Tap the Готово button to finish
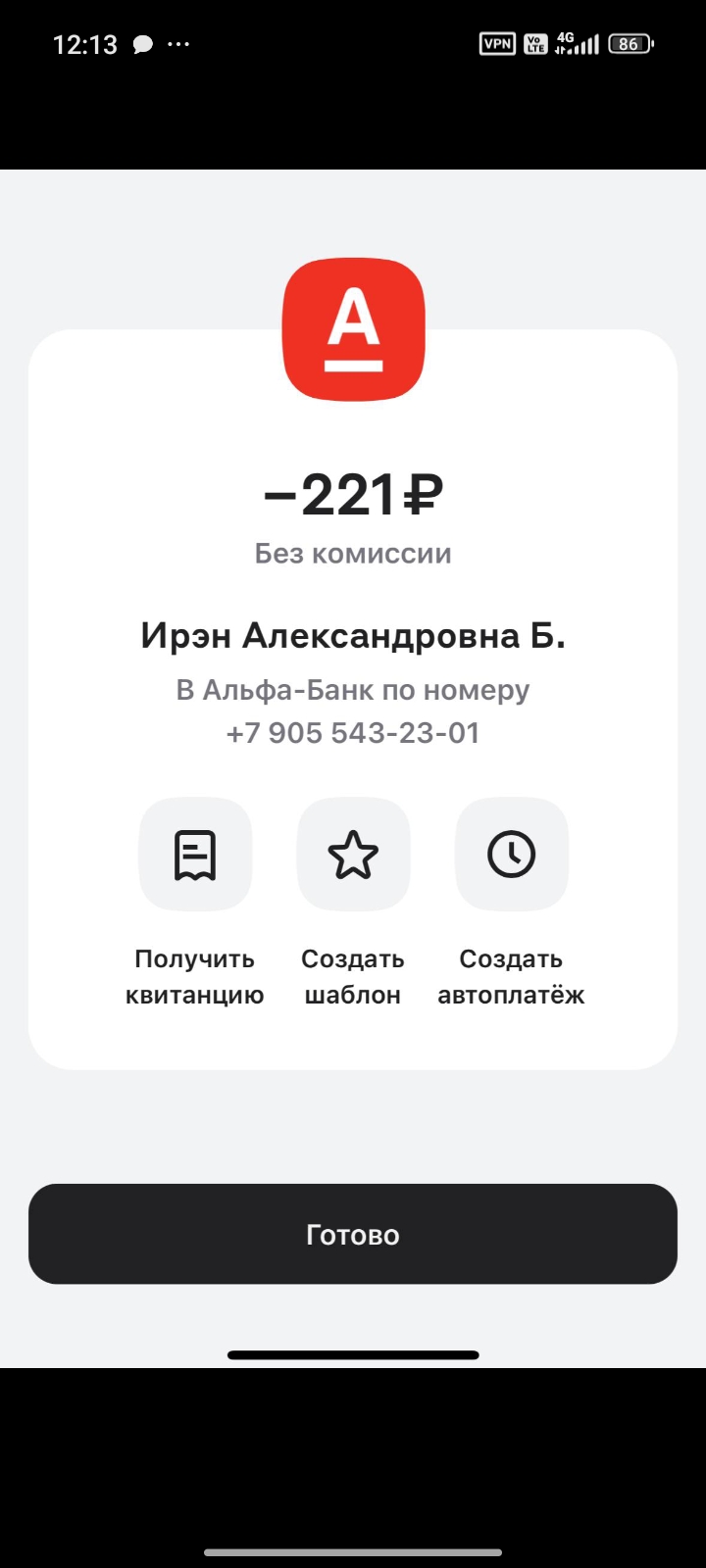 pos(353,1234)
